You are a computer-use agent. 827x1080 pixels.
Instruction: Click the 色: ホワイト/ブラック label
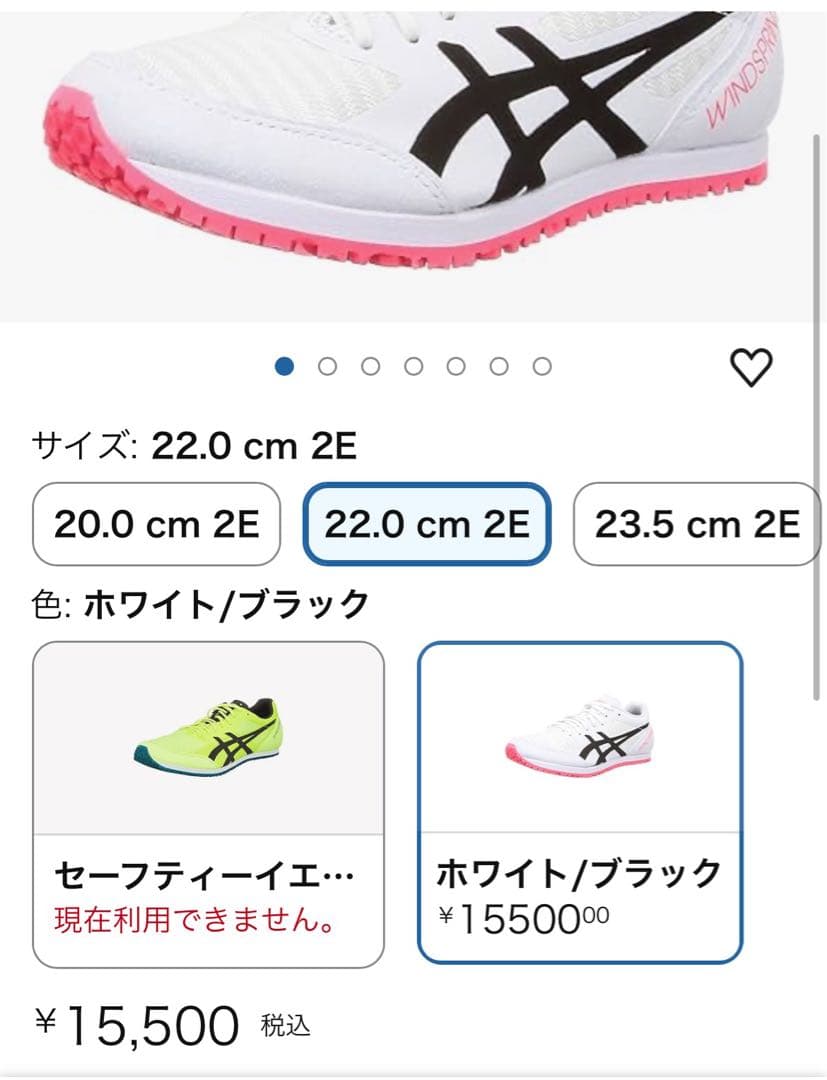pyautogui.click(x=200, y=601)
